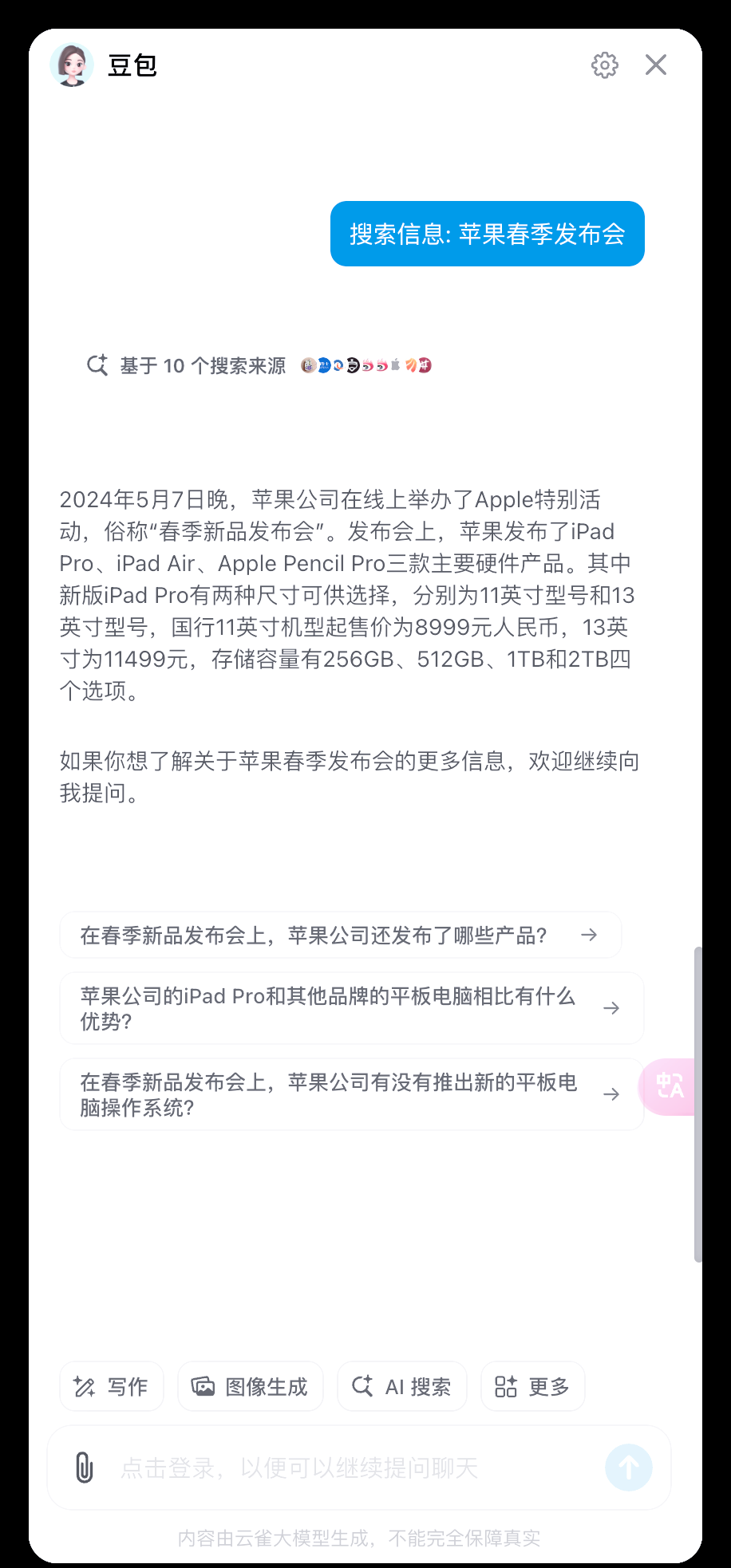Send the message with the arrow button

(x=628, y=1468)
